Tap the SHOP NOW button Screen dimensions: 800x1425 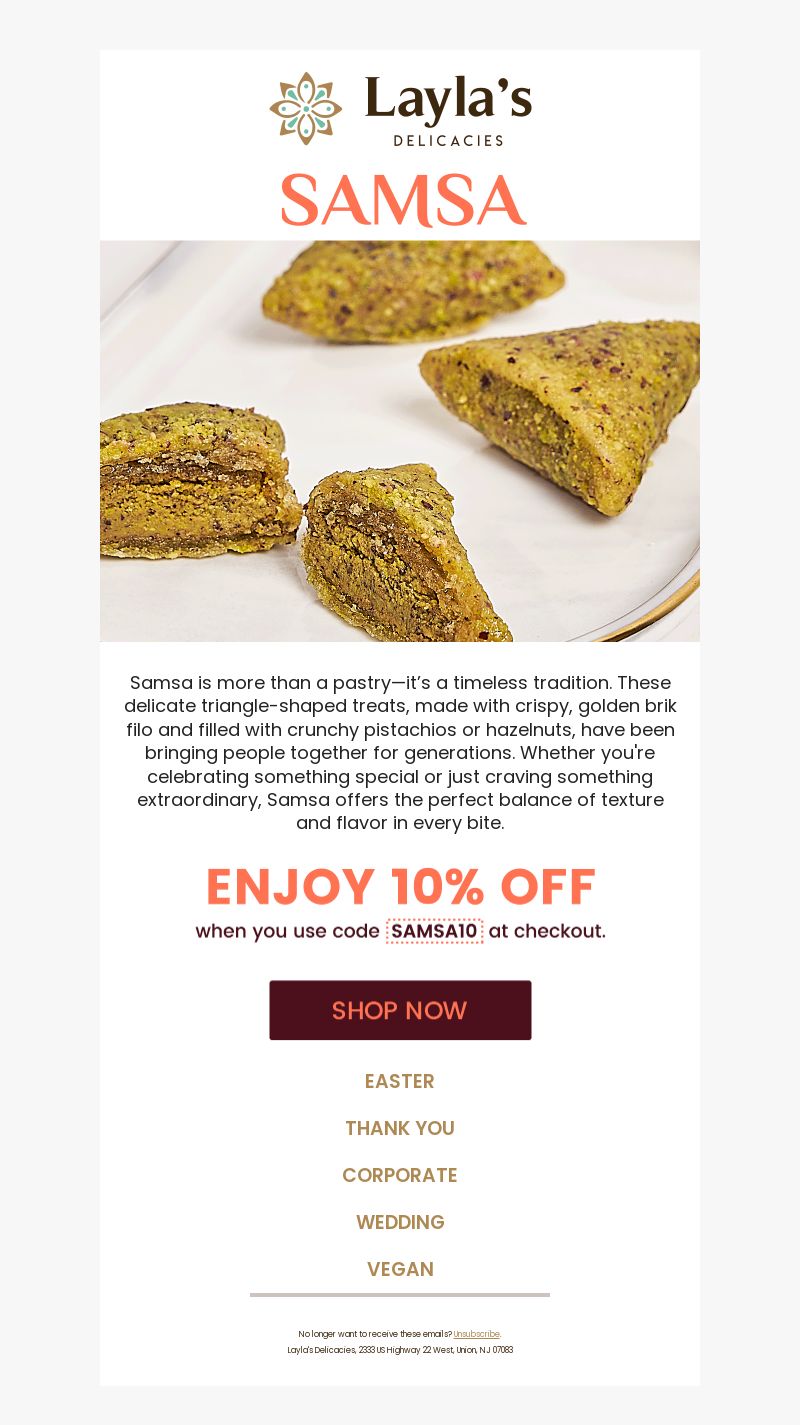[x=400, y=1010]
